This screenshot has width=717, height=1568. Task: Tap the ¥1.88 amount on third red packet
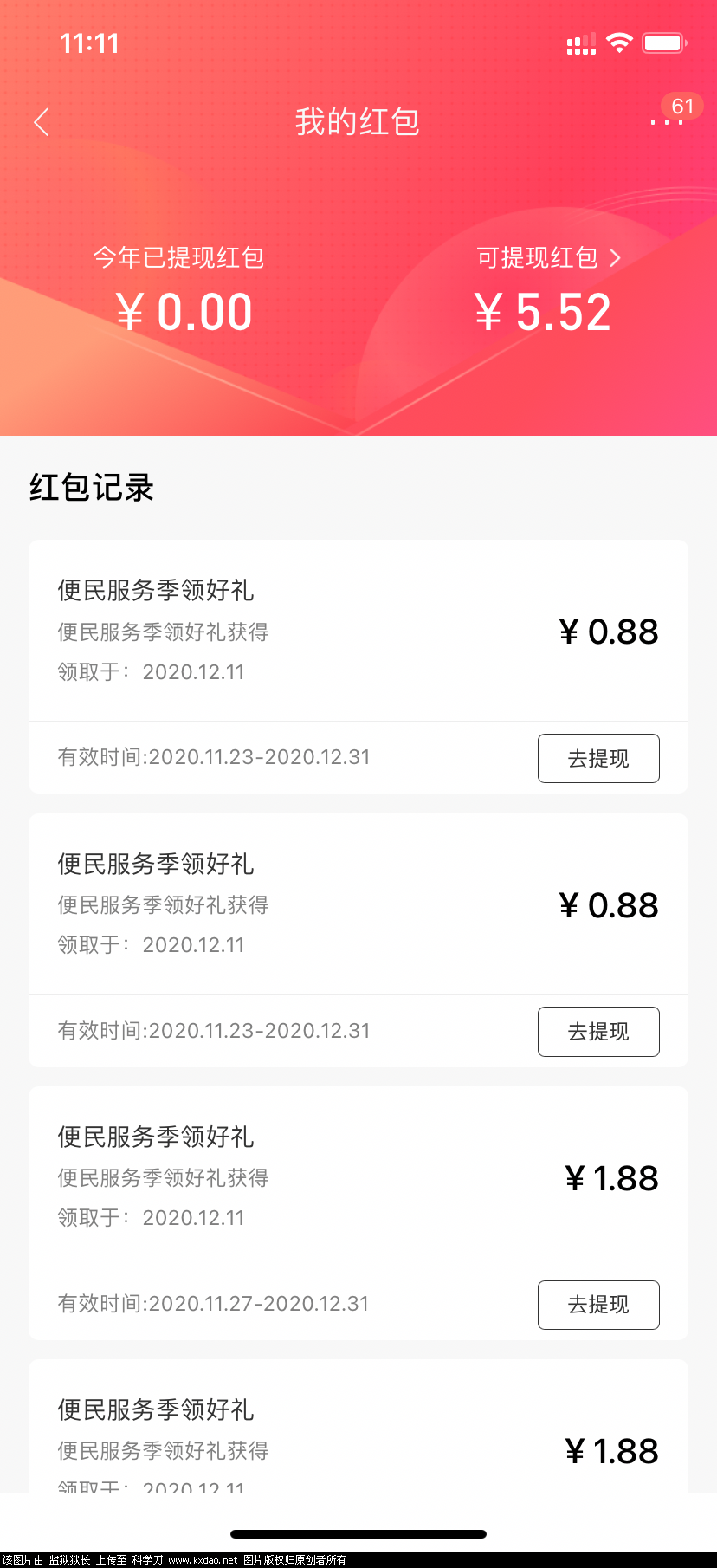coord(610,1177)
